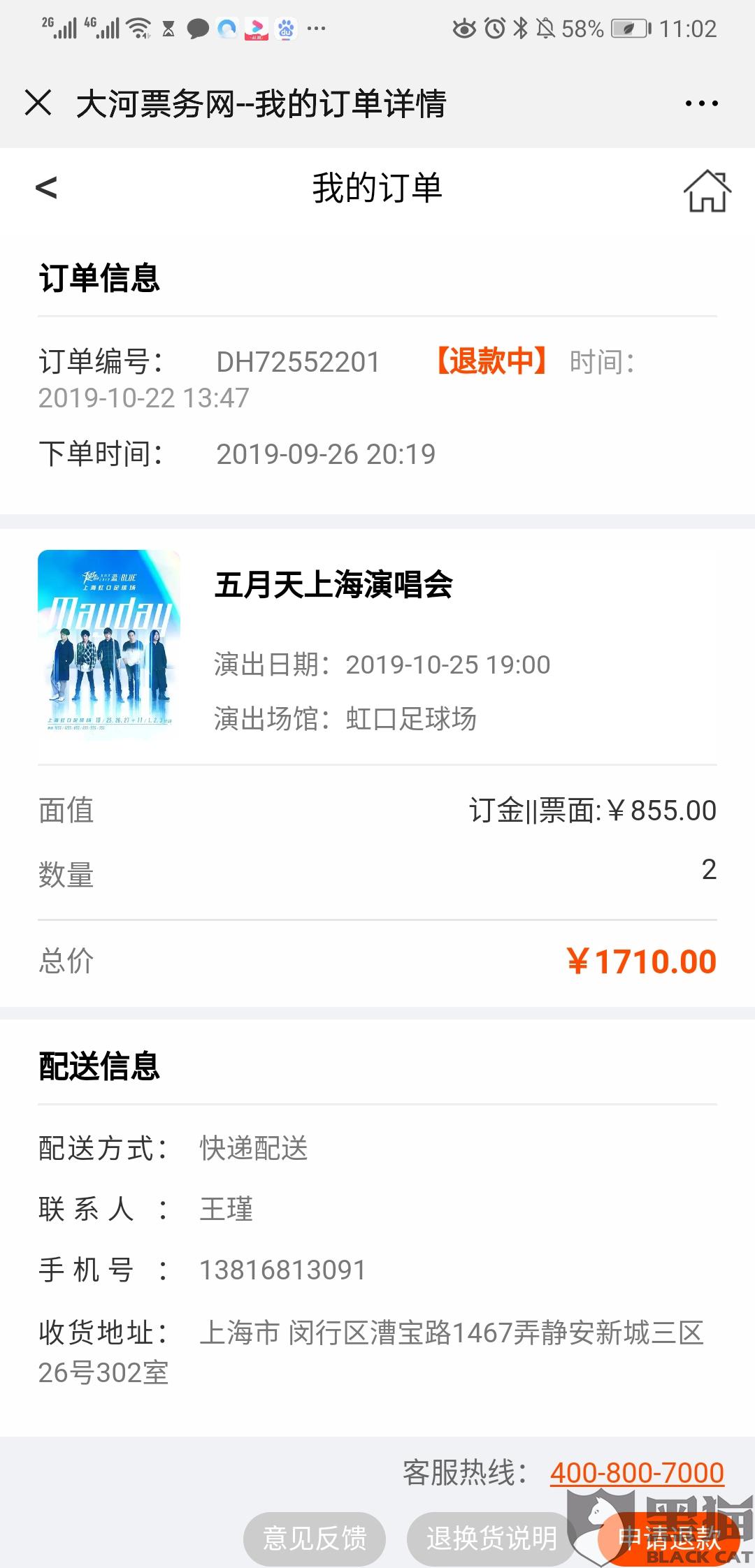Call customer hotline 400-800-7000
The width and height of the screenshot is (755, 1568).
coord(636,1472)
